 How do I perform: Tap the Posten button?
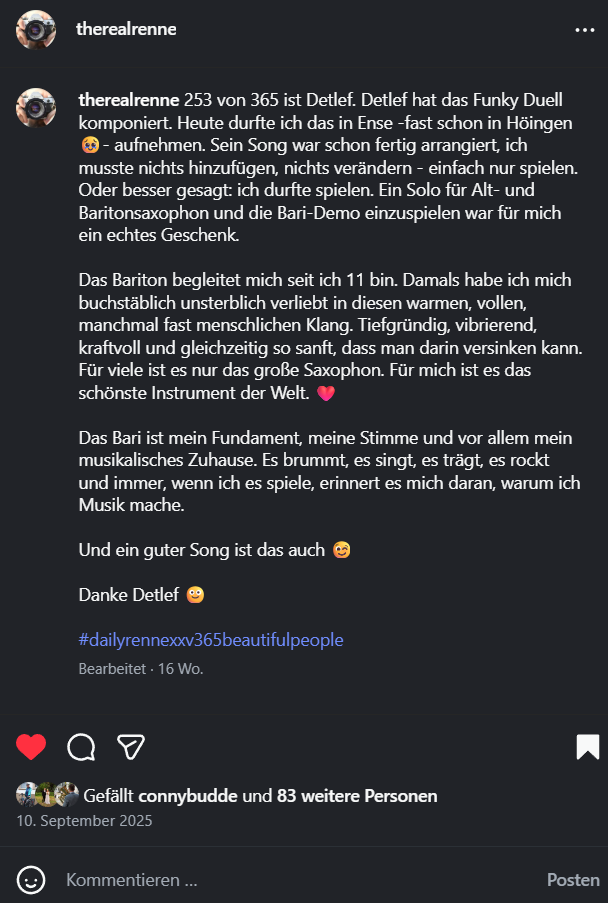pos(572,880)
